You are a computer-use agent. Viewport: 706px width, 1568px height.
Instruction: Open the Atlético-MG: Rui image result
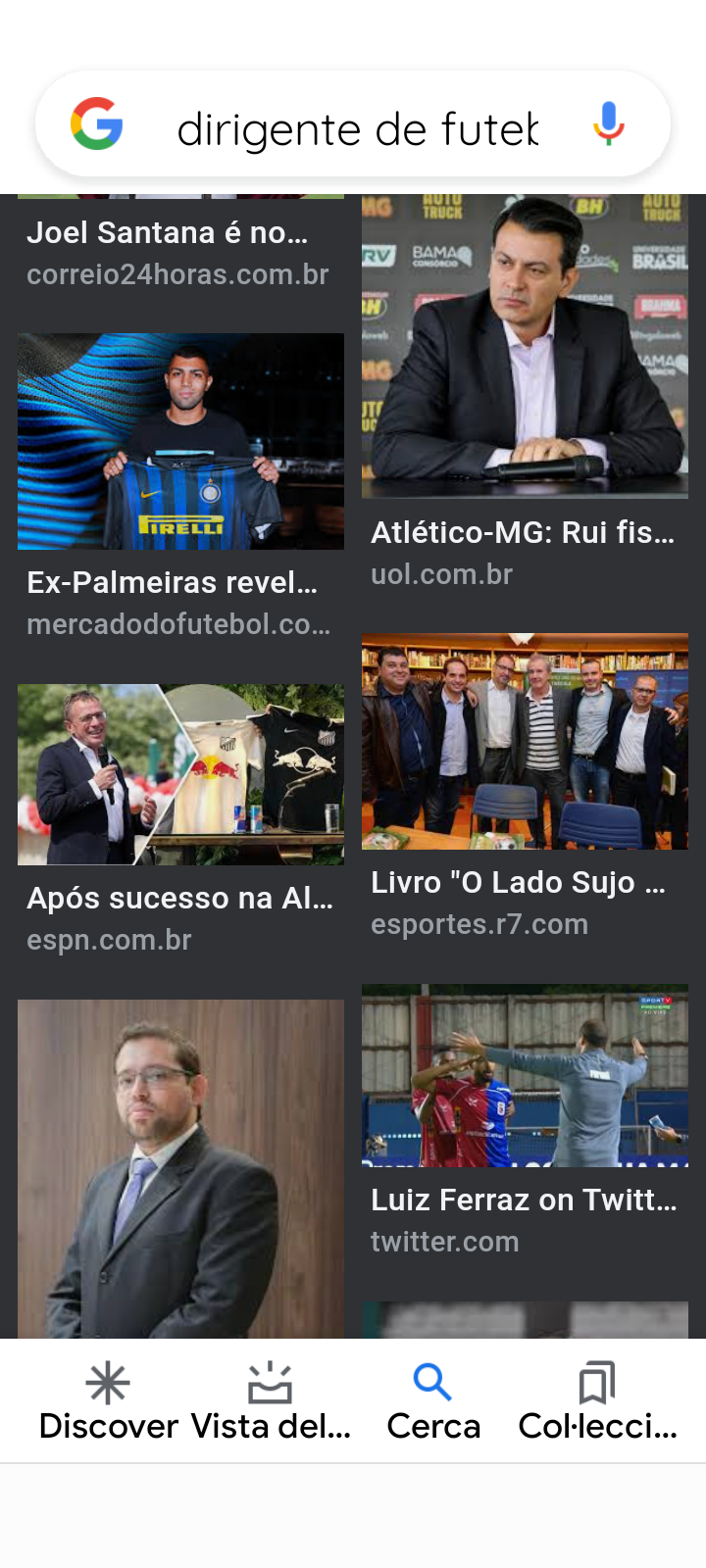point(525,347)
